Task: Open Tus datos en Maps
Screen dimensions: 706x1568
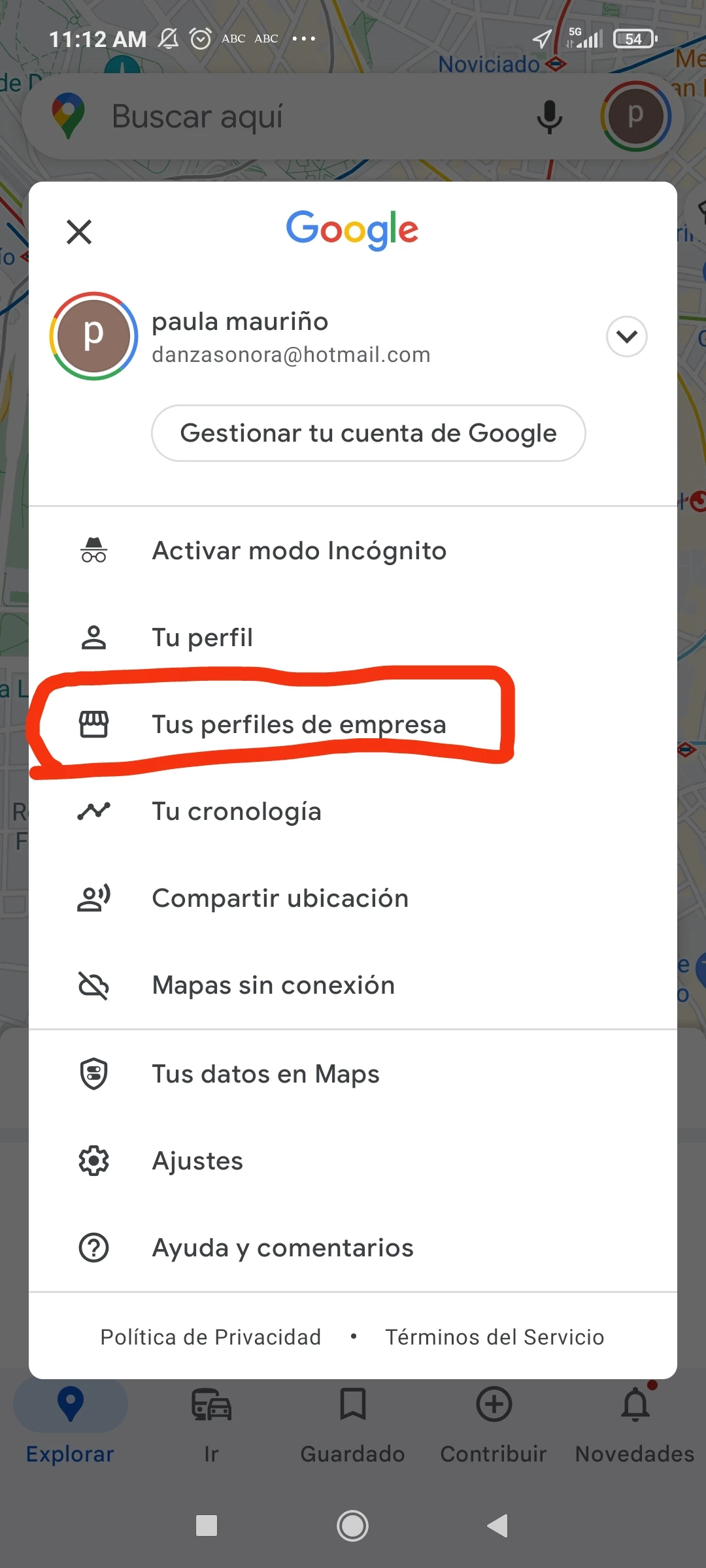Action: click(265, 1074)
